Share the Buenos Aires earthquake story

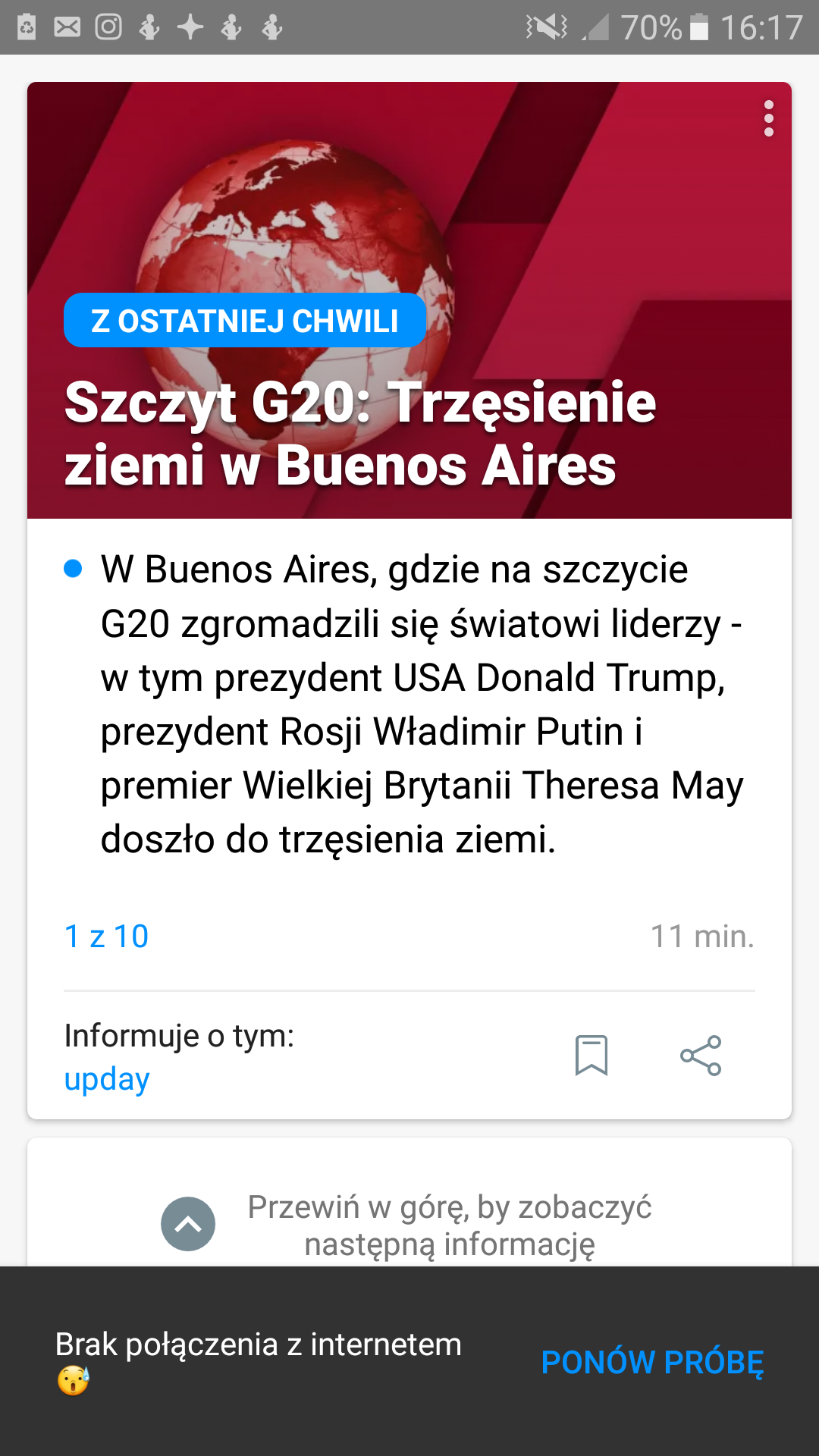point(701,1055)
